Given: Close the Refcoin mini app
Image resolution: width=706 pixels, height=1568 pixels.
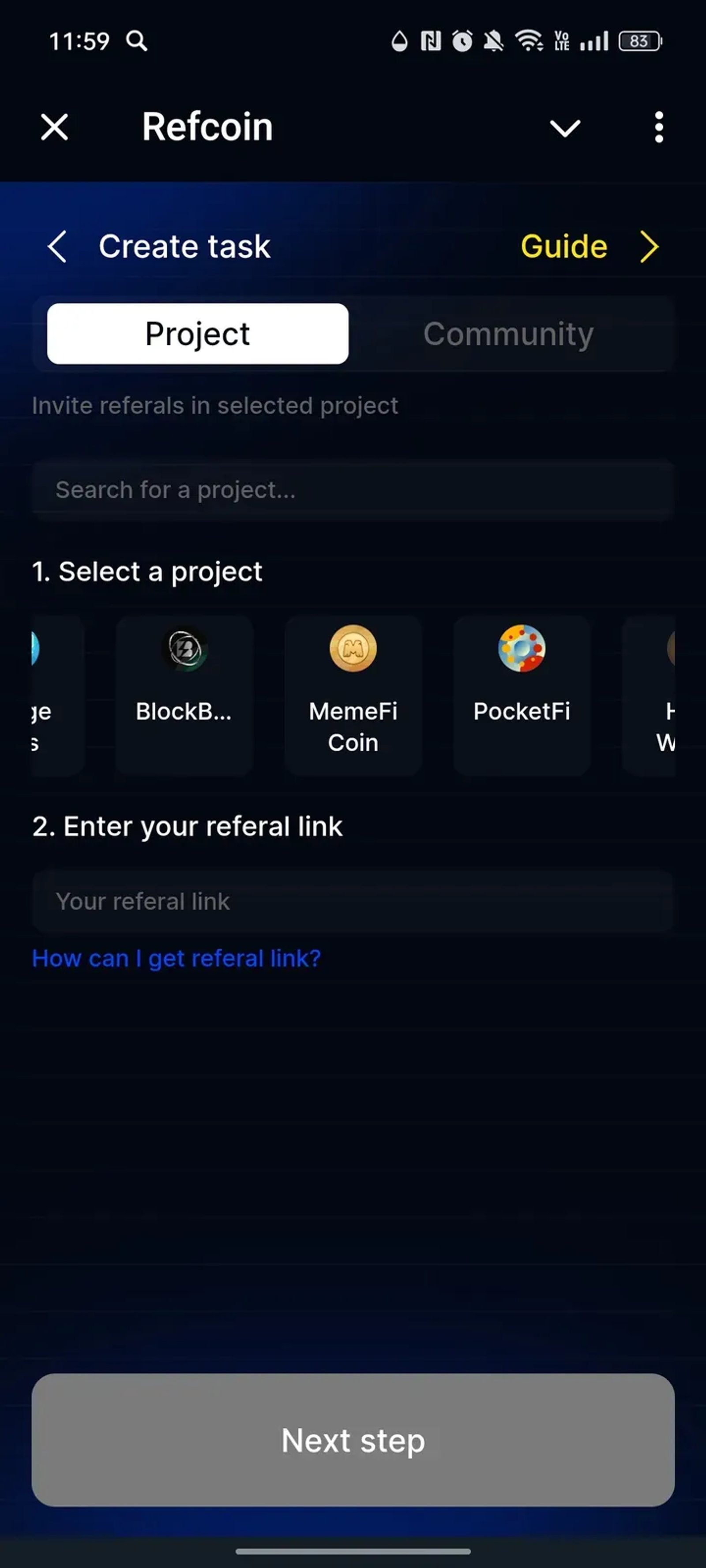Looking at the screenshot, I should coord(53,127).
